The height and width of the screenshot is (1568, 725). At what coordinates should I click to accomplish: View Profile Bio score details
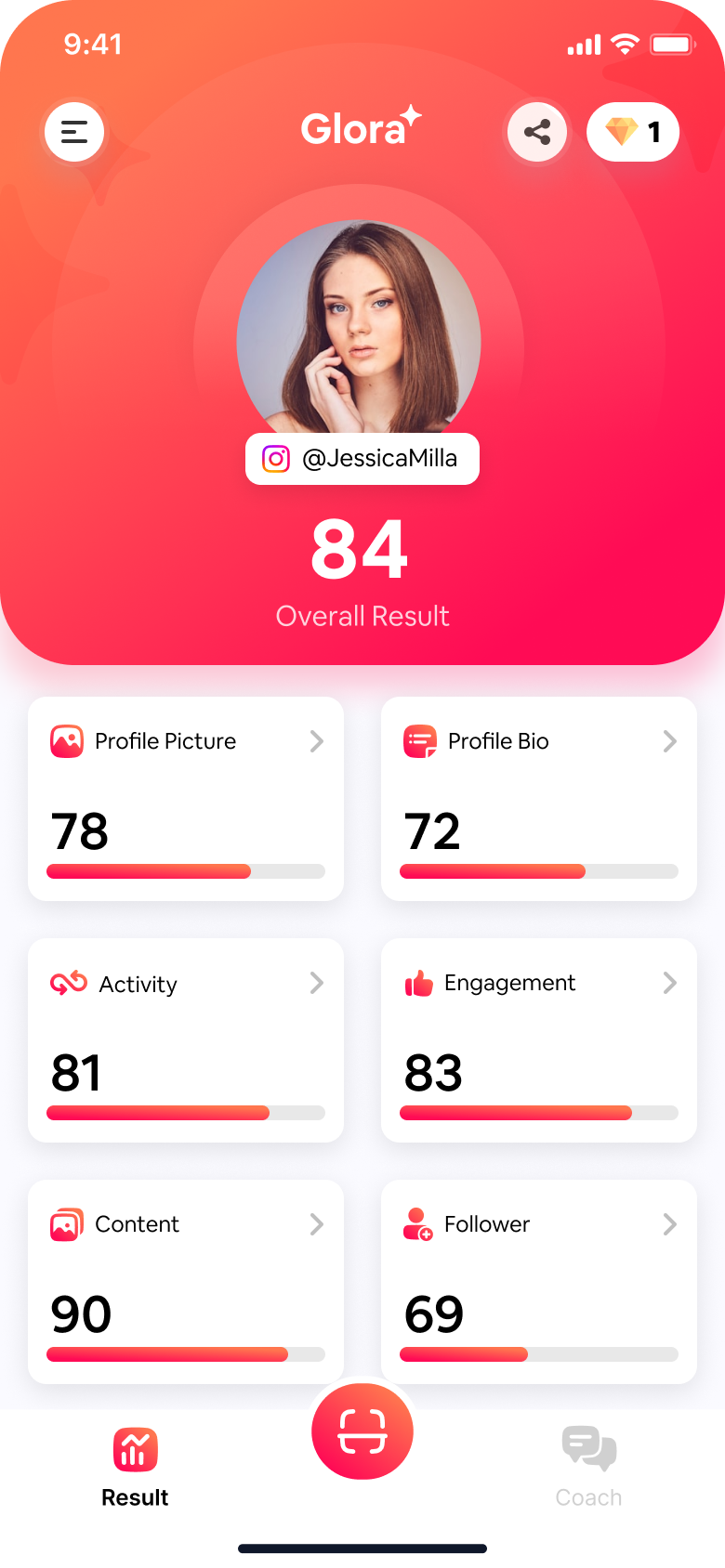point(539,798)
